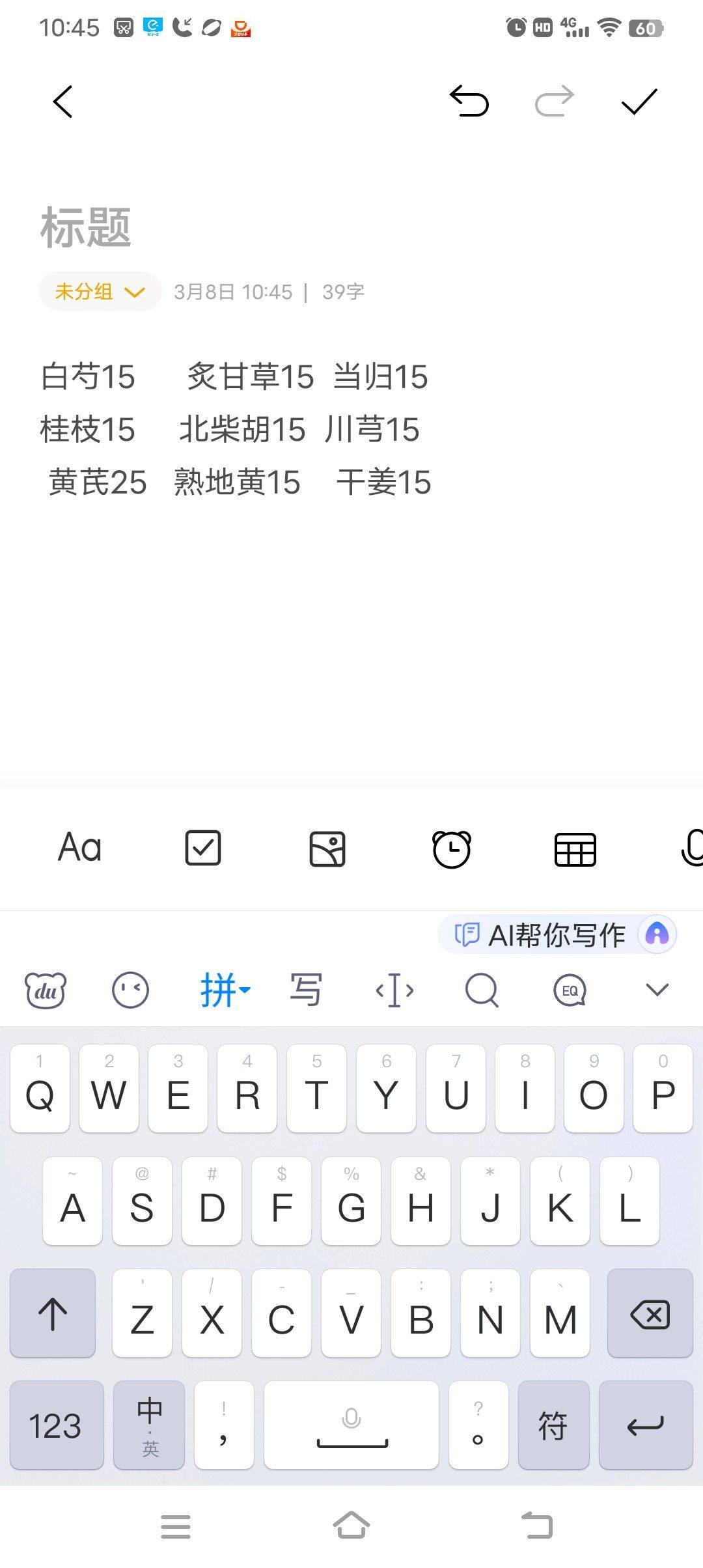Image resolution: width=703 pixels, height=1568 pixels.
Task: Switch to the 123 number keyboard
Action: click(57, 1425)
